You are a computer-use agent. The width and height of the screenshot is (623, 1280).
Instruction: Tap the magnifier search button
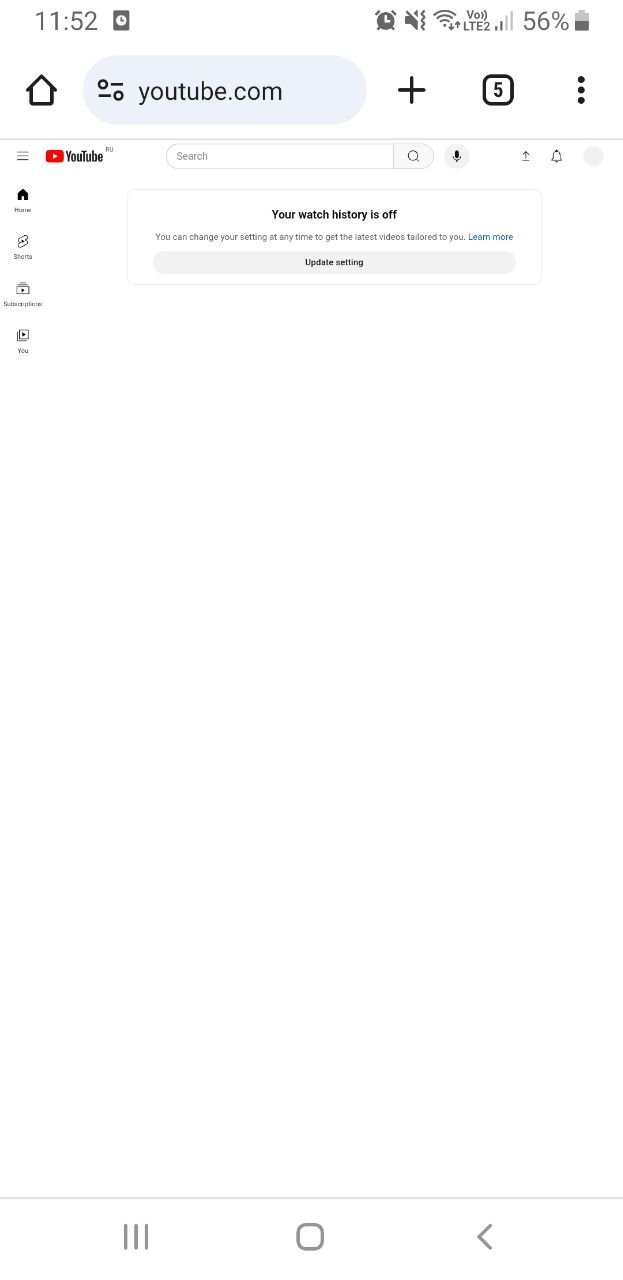[413, 156]
